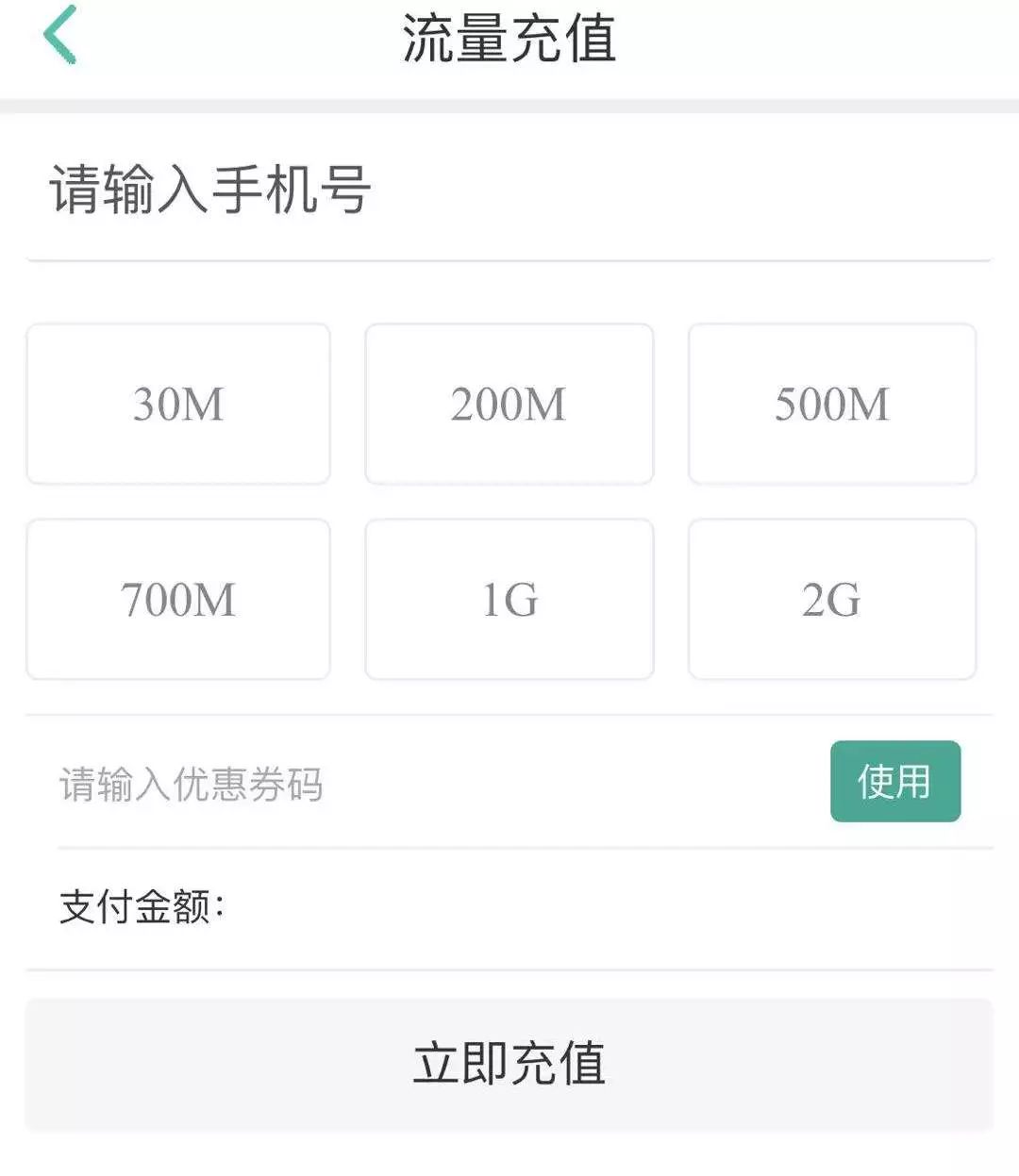Apply the coupon with the 使用 button
Viewport: 1019px width, 1176px height.
[x=894, y=782]
